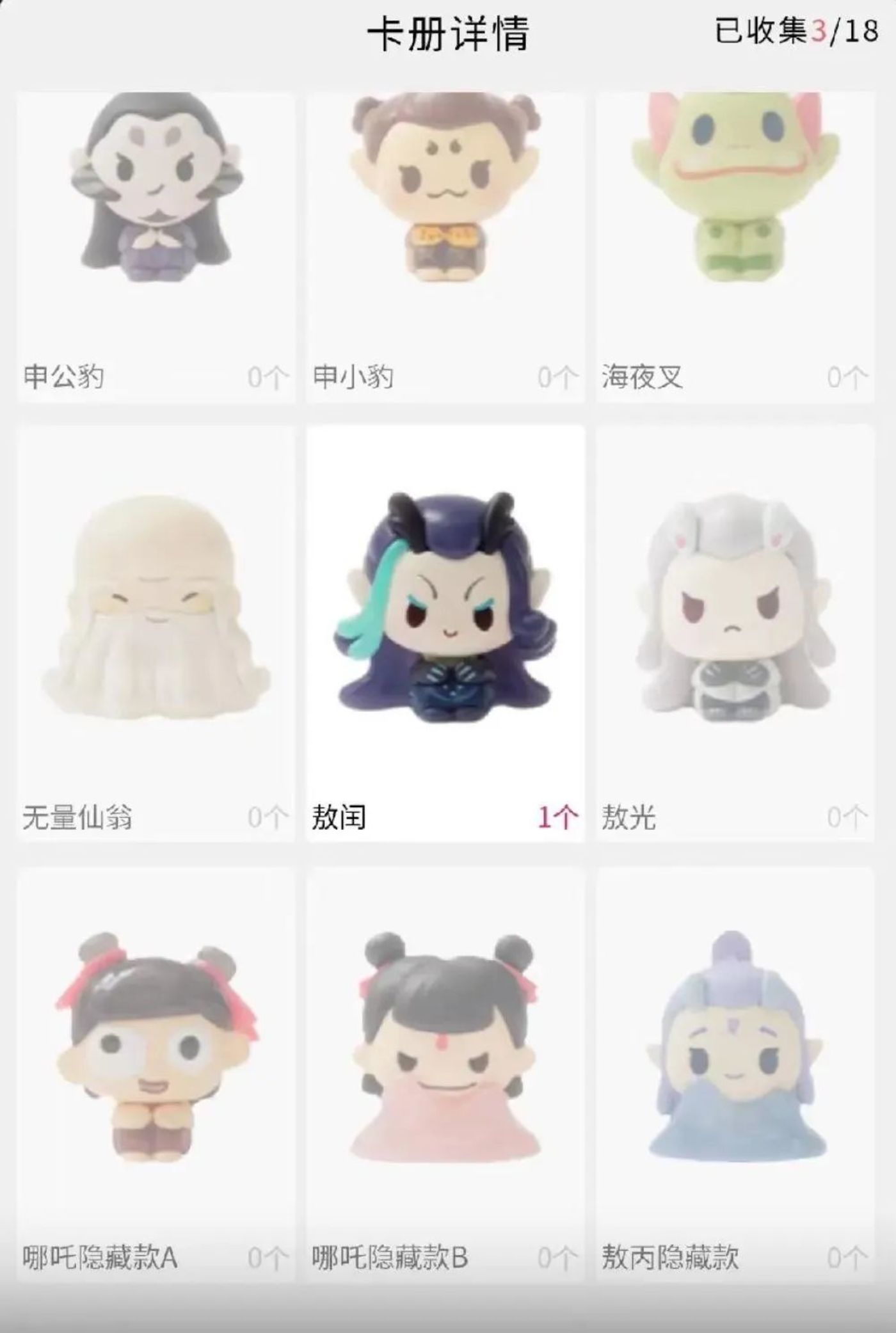896x1333 pixels.
Task: Open the 申公豹 figure card
Action: tap(156, 246)
